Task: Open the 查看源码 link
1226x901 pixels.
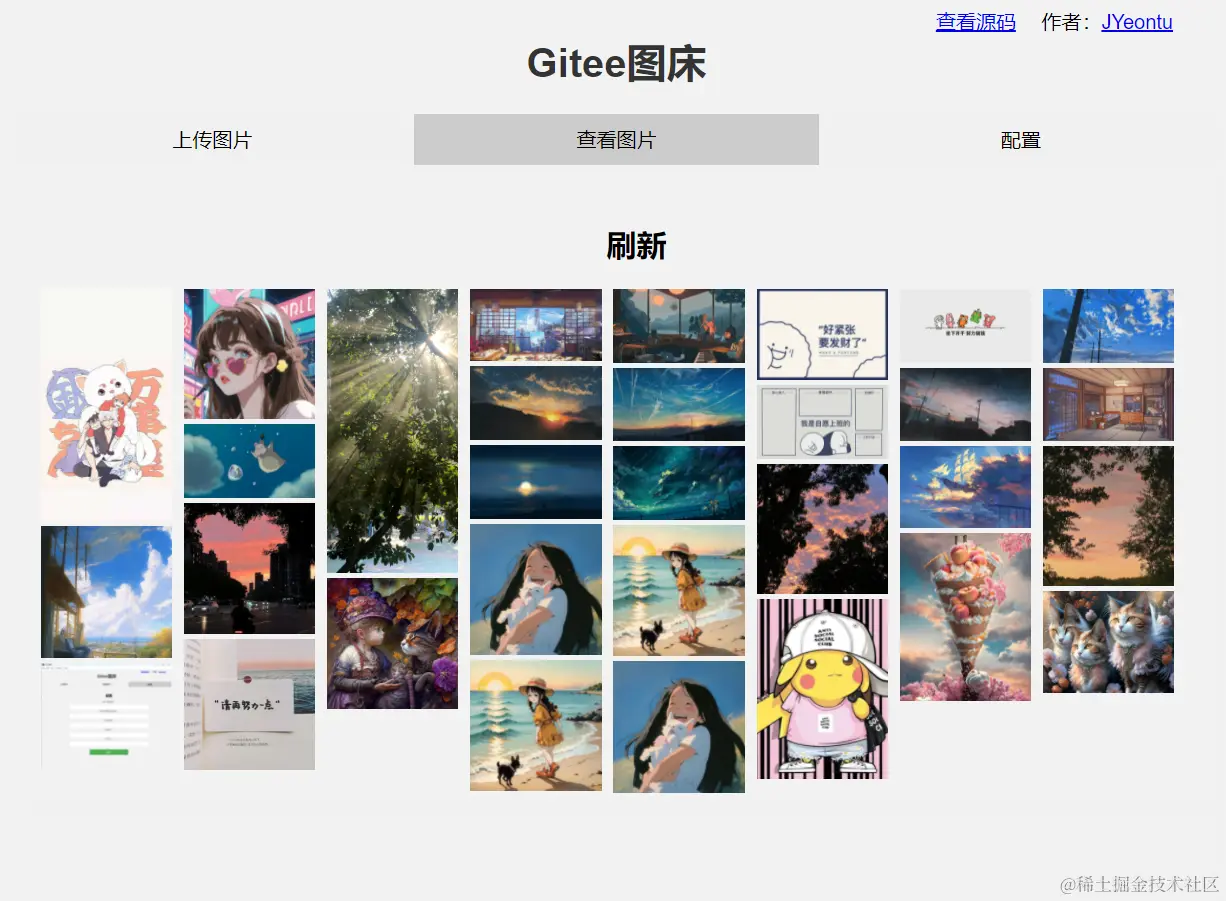Action: point(975,22)
